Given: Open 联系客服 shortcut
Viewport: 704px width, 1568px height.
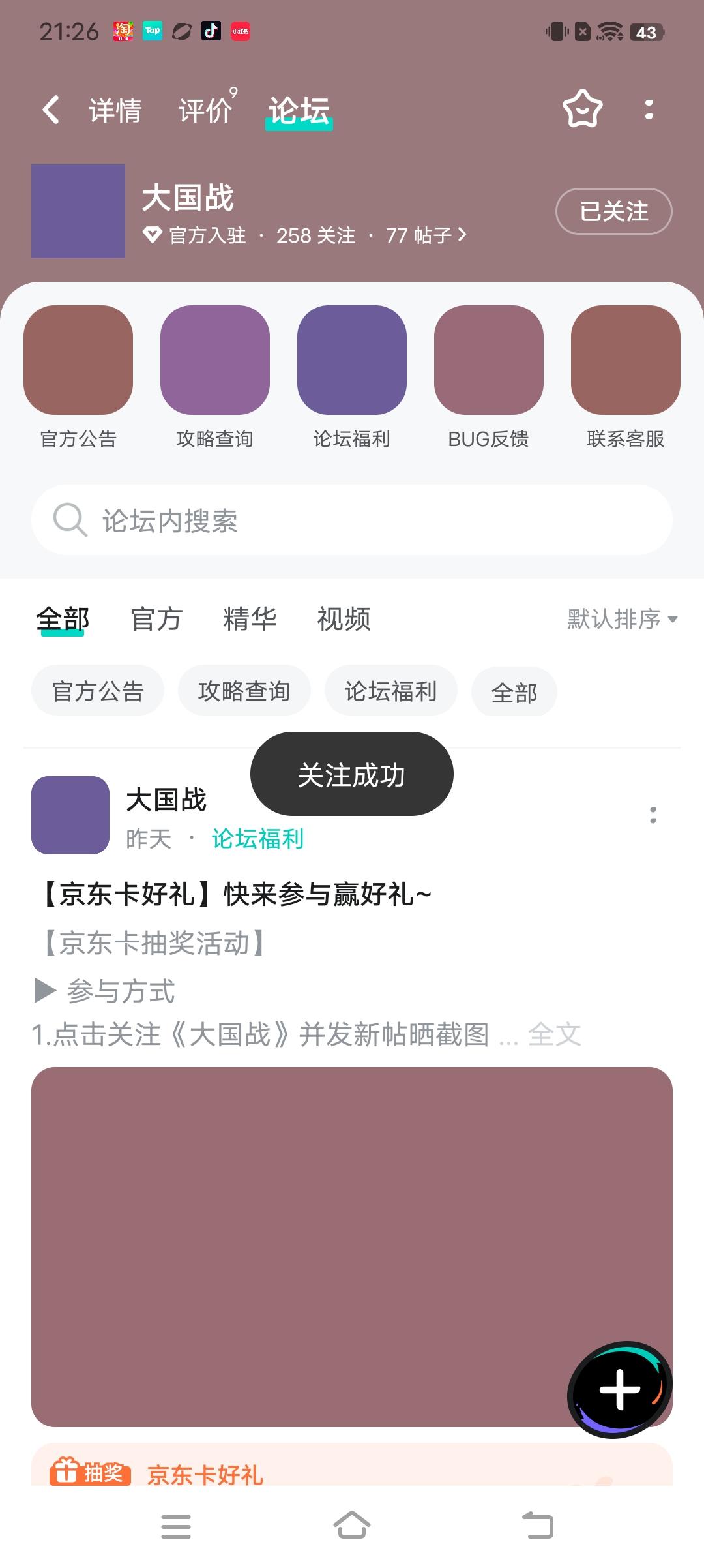Looking at the screenshot, I should click(x=625, y=360).
